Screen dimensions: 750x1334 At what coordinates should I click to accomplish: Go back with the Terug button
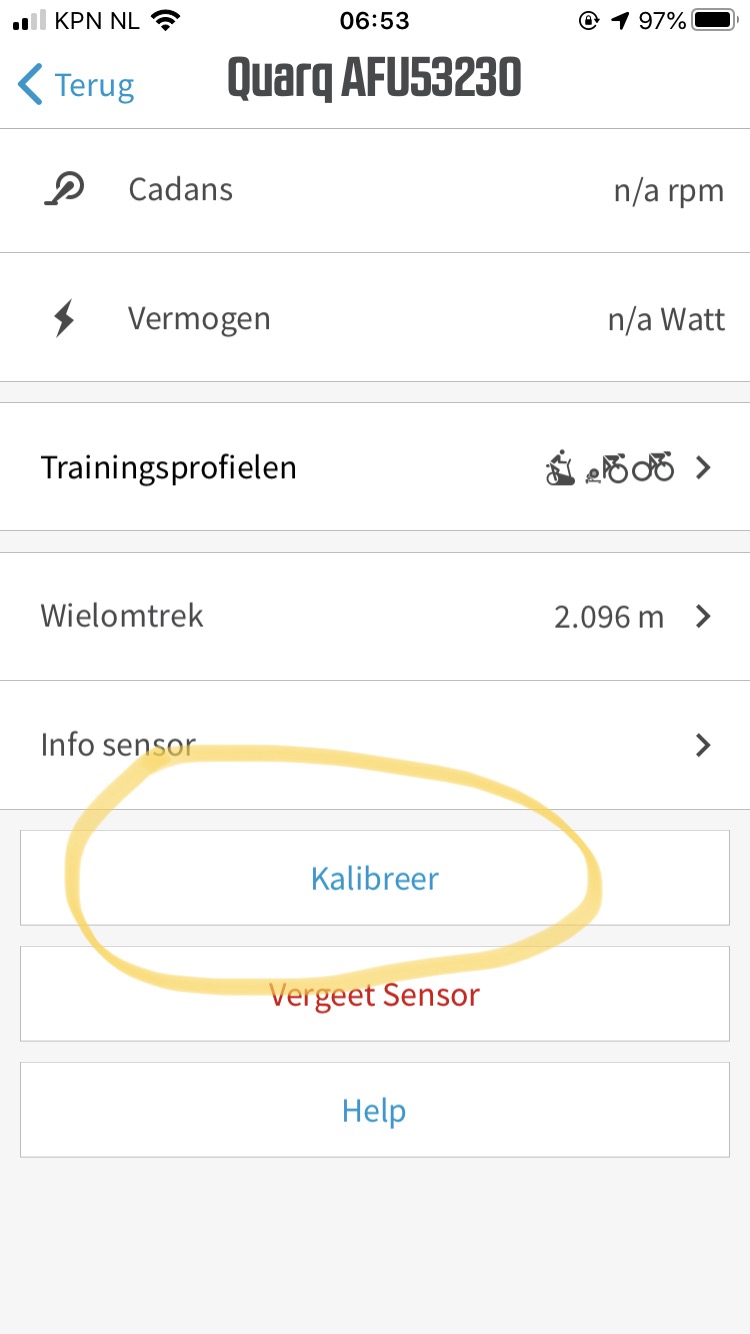(76, 85)
